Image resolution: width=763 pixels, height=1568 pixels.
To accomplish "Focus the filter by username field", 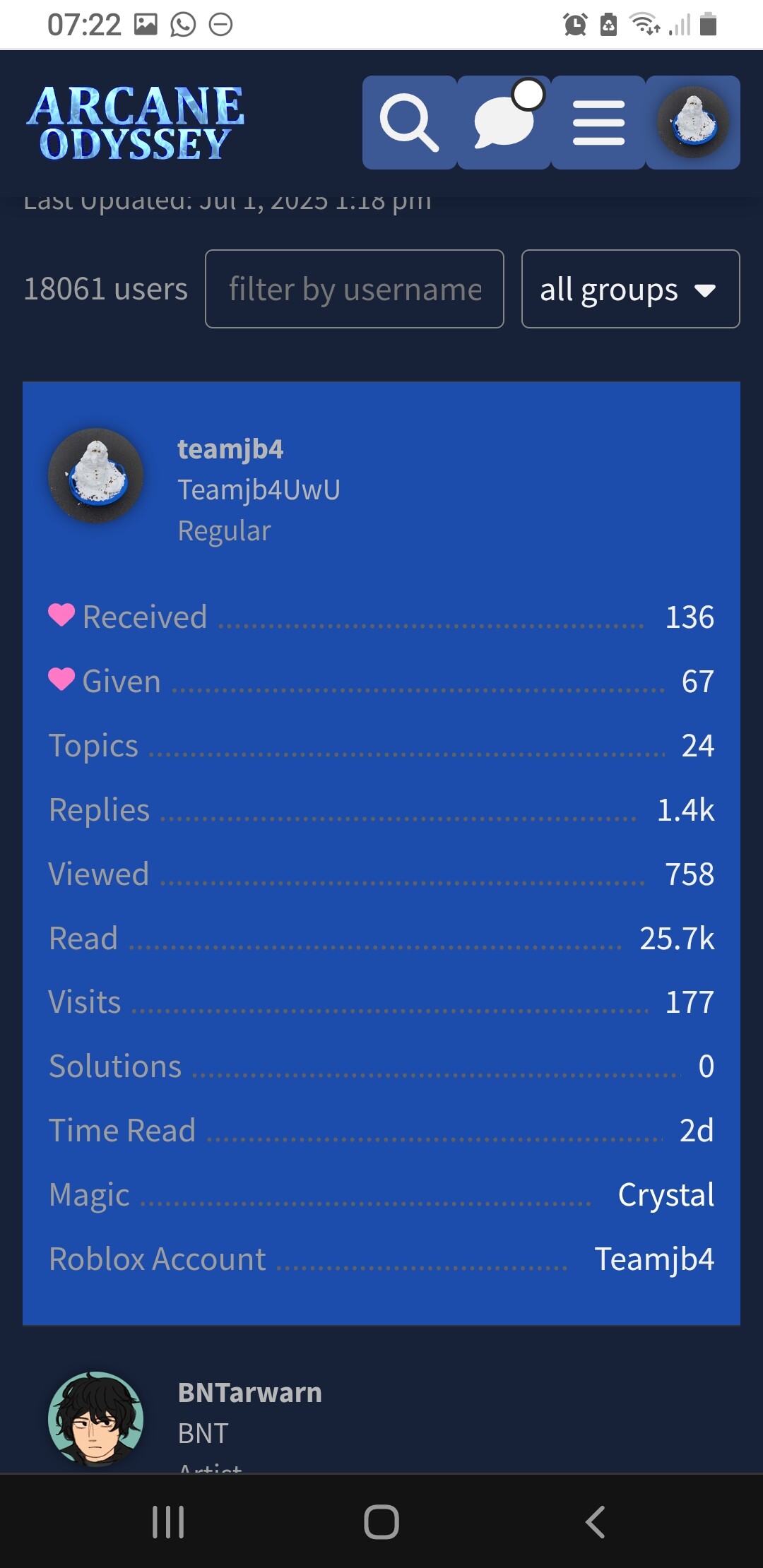I will pos(354,289).
